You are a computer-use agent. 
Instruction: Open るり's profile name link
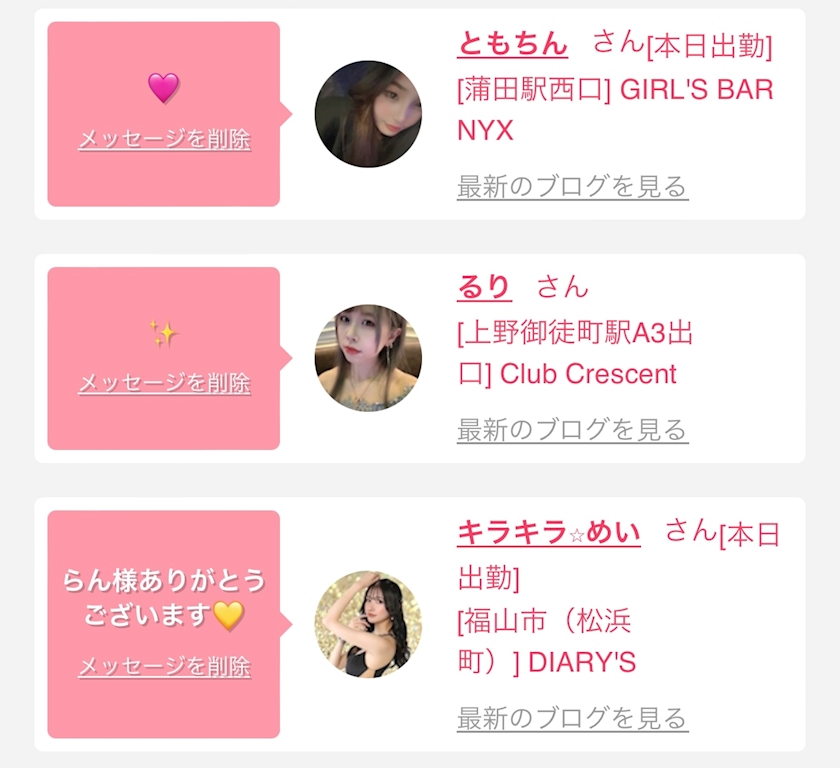[x=484, y=287]
